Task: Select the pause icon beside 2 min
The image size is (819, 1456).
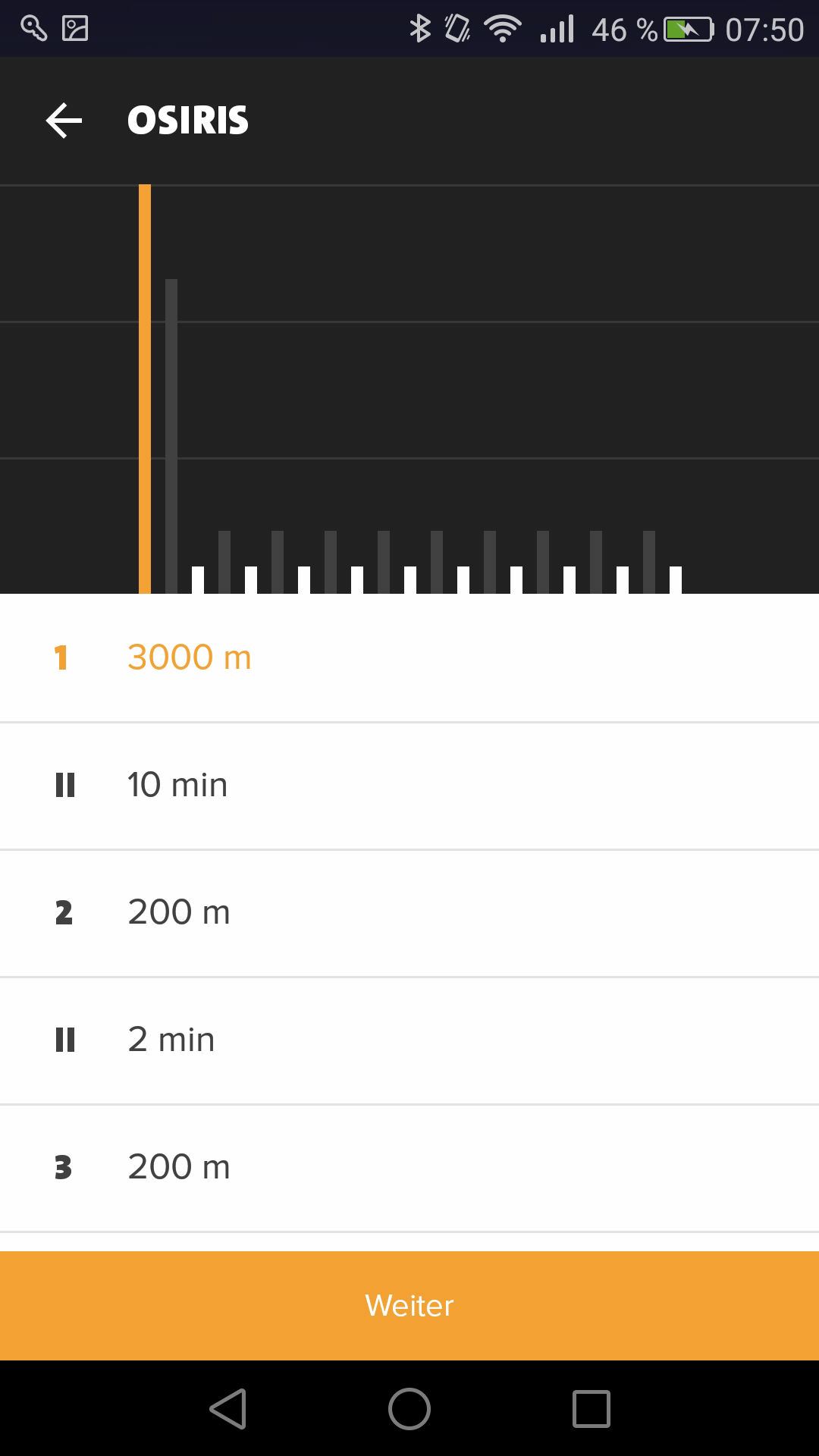Action: coord(66,1040)
